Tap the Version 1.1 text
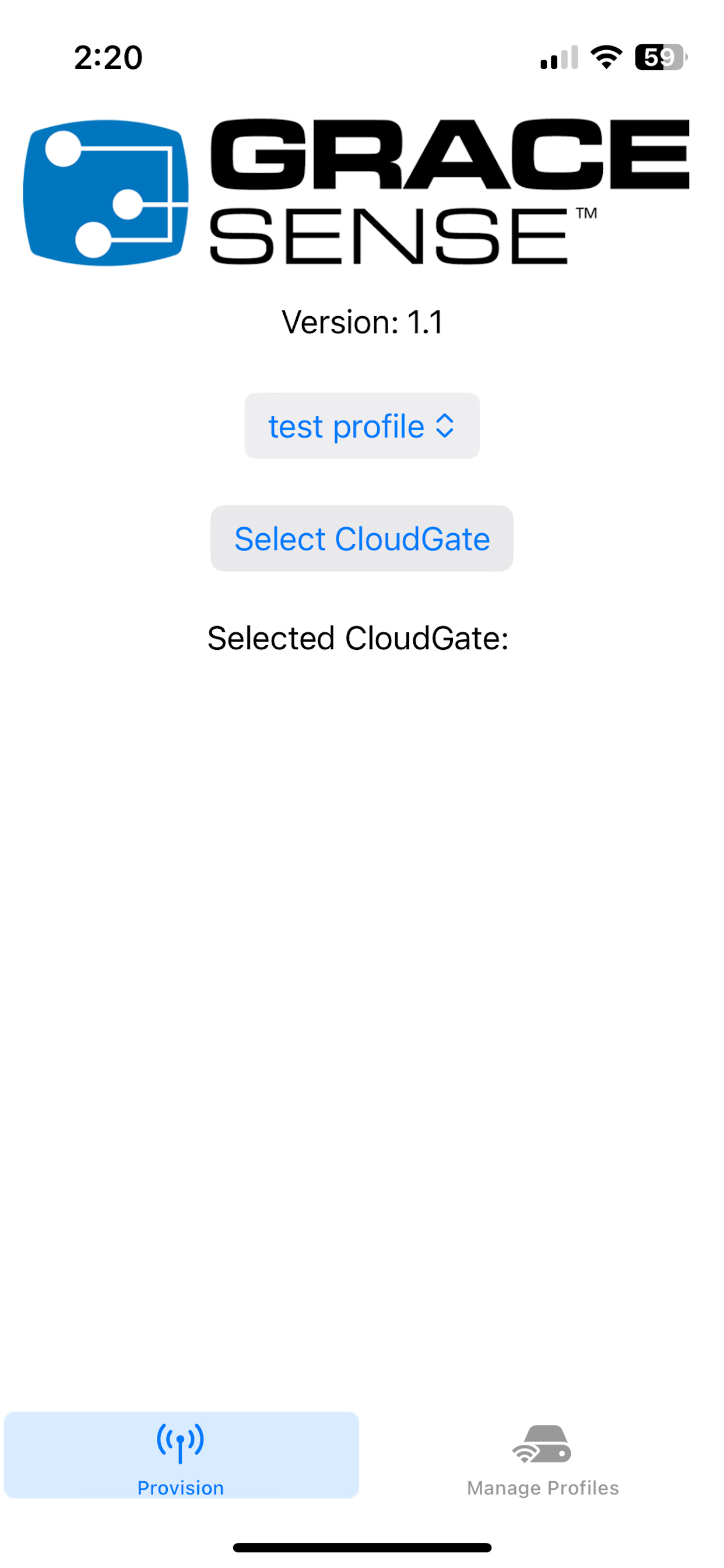The width and height of the screenshot is (724, 1568). [362, 323]
